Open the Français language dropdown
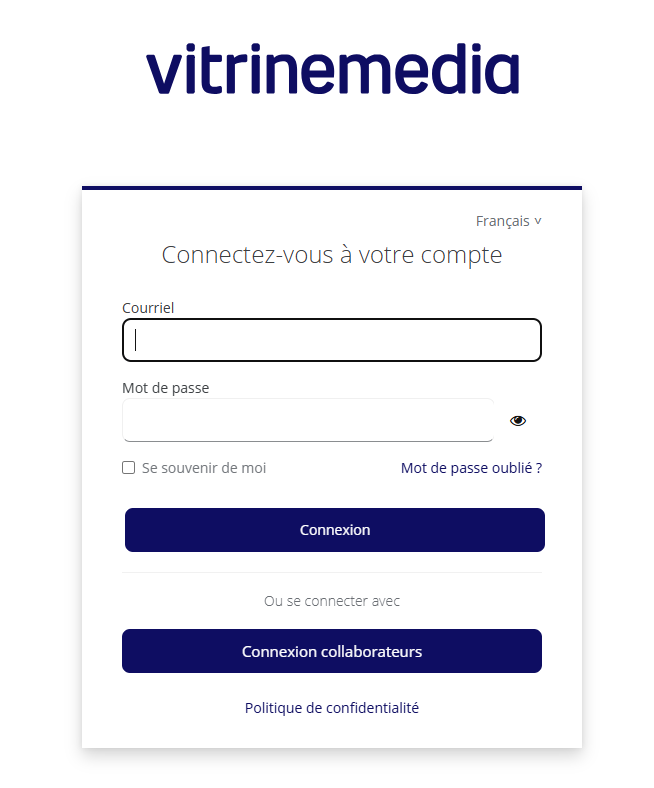 tap(508, 221)
